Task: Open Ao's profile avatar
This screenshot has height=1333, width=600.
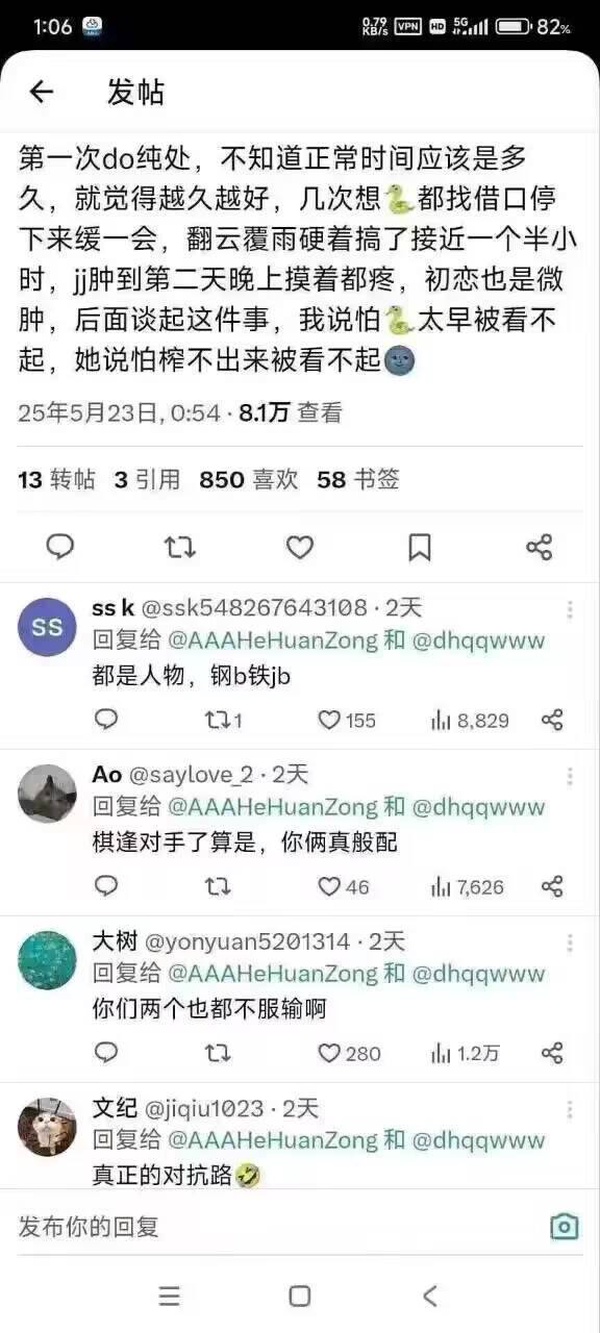Action: point(47,794)
